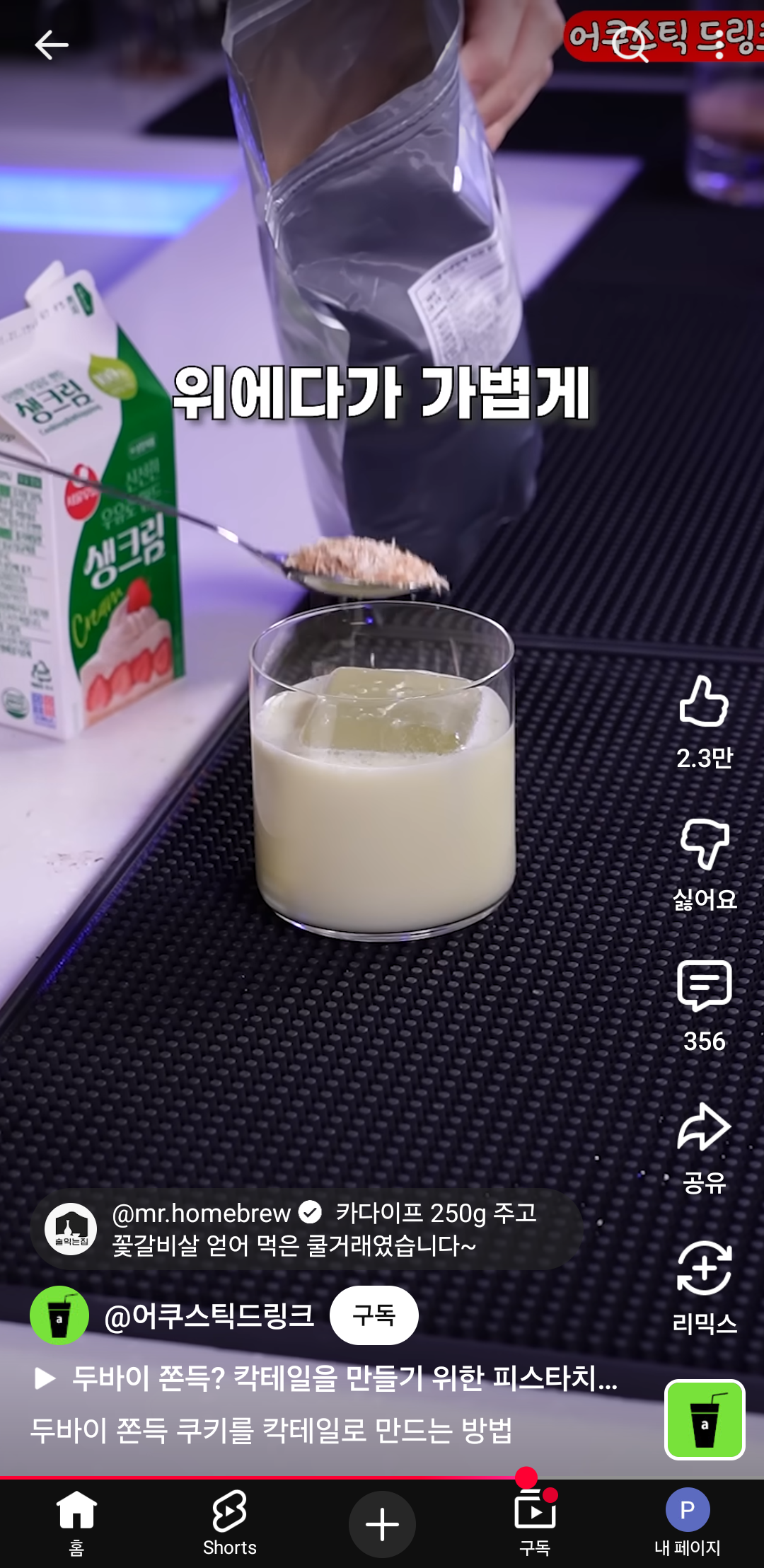764x1568 pixels.
Task: Tap the verified checkmark beside @mr.homebrew
Action: [310, 1210]
